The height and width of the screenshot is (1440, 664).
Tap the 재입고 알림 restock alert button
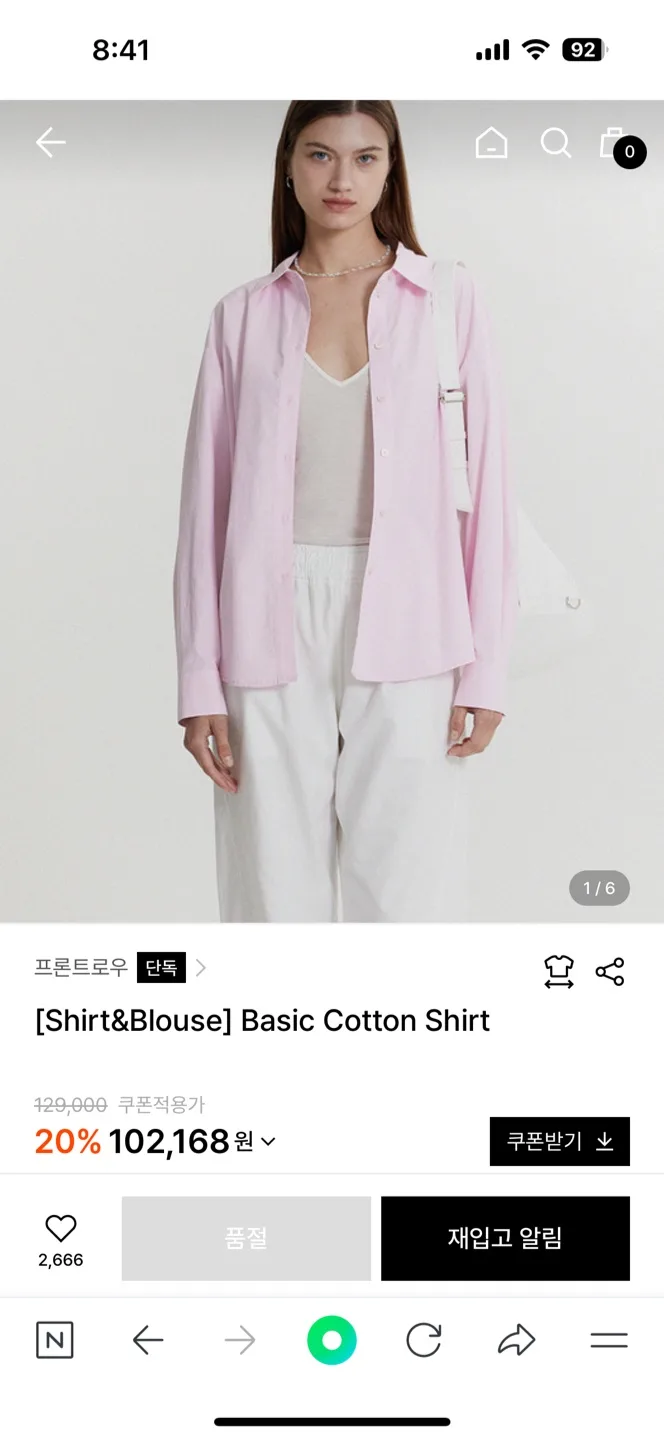[505, 1238]
